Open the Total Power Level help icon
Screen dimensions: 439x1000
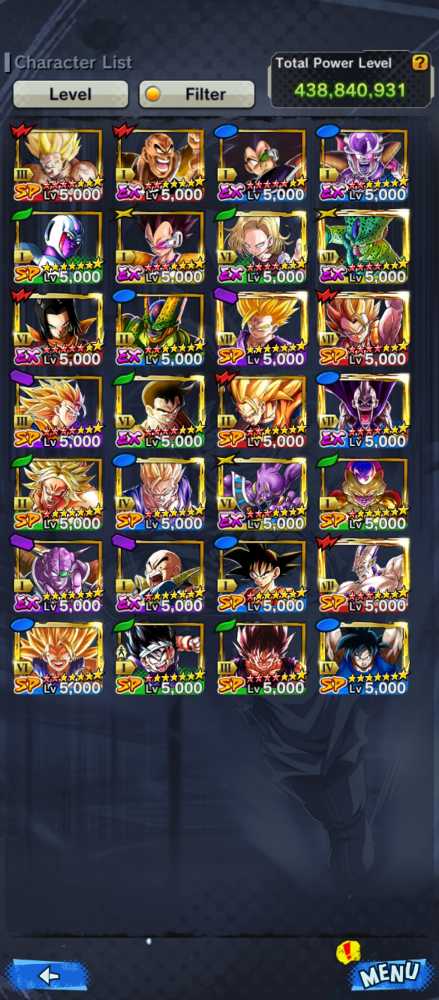point(419,62)
